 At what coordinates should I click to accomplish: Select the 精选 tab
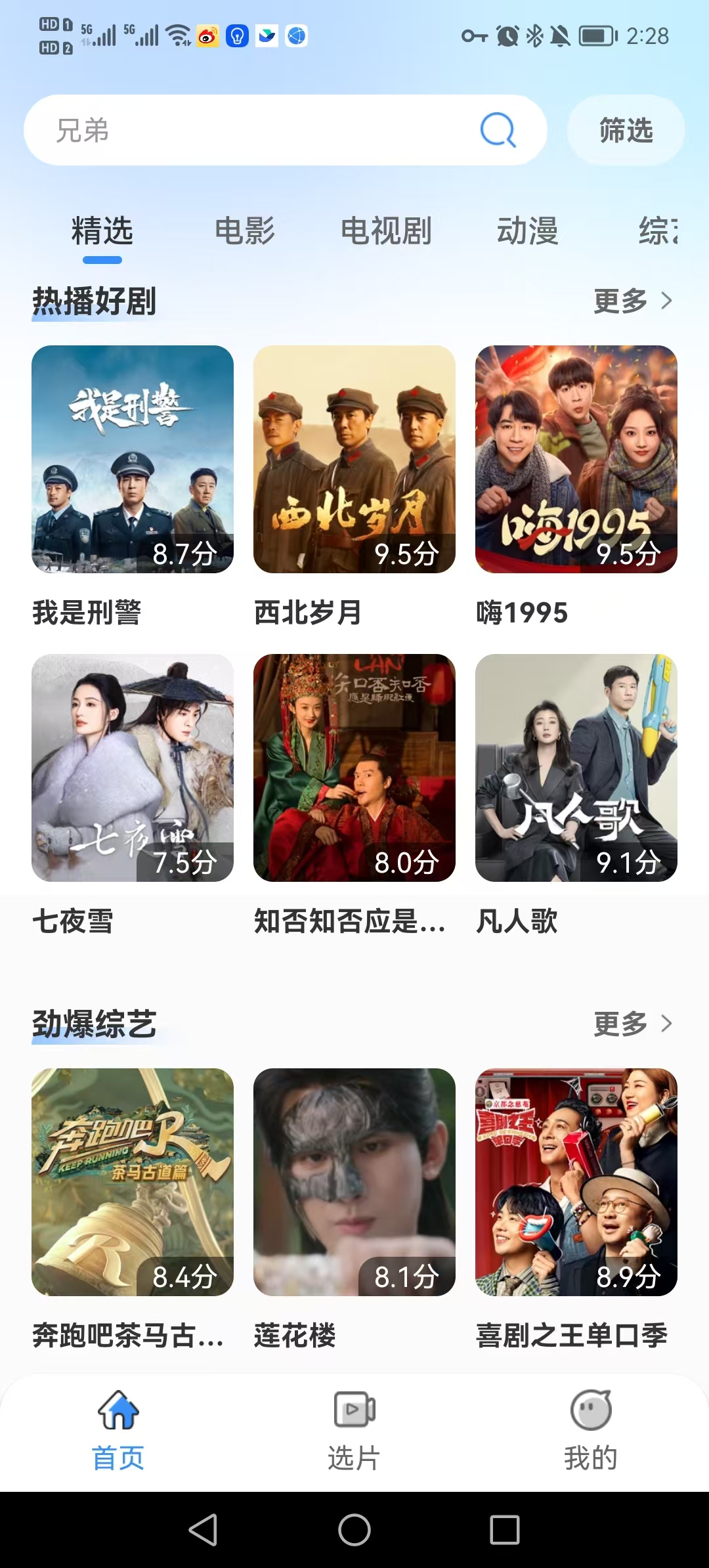(x=102, y=231)
